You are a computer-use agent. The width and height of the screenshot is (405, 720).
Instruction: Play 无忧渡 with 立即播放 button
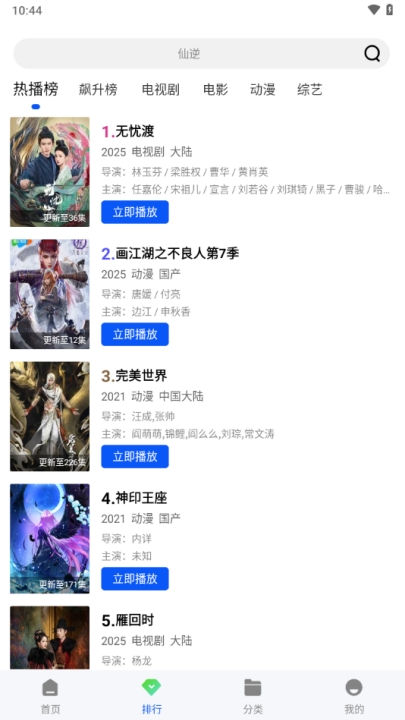tap(135, 212)
